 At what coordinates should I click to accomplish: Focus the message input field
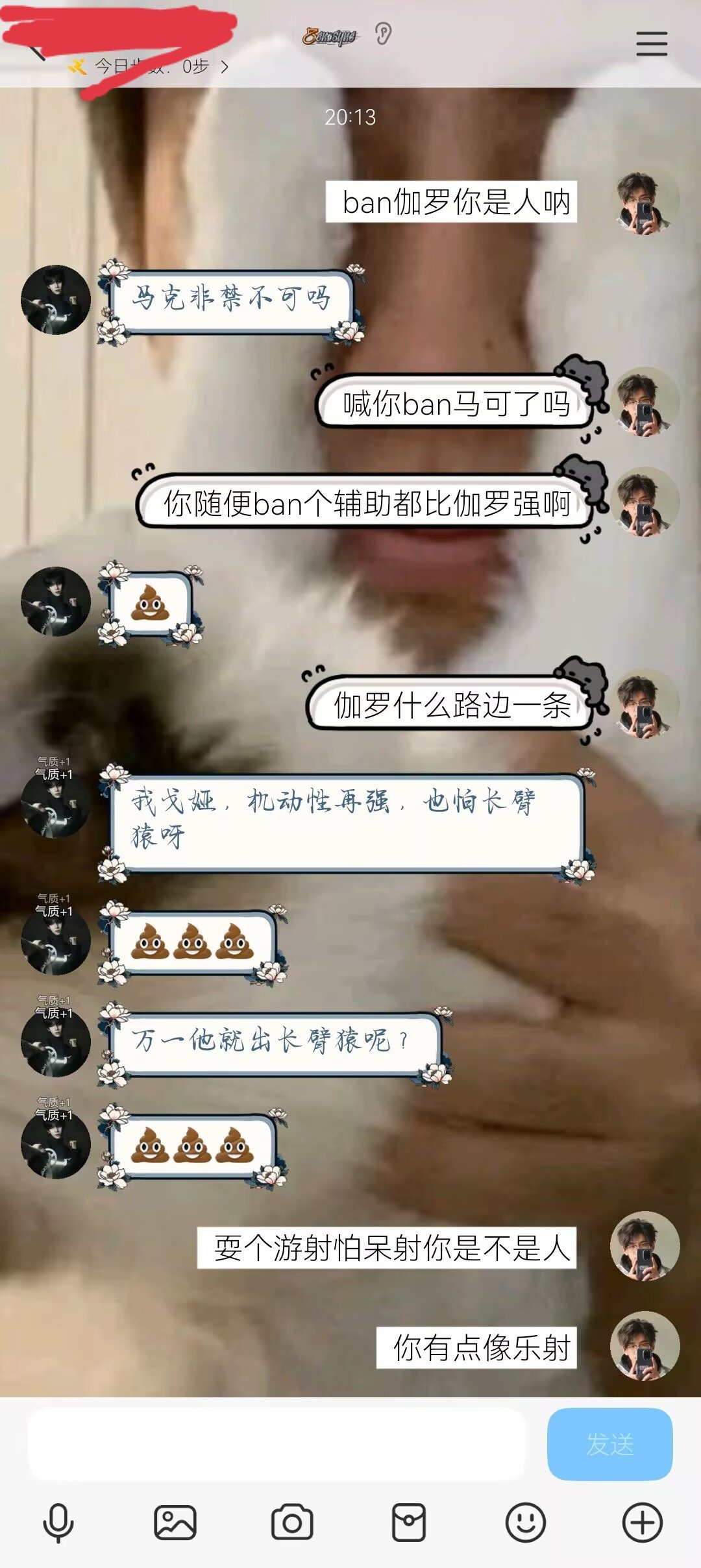tap(277, 1443)
